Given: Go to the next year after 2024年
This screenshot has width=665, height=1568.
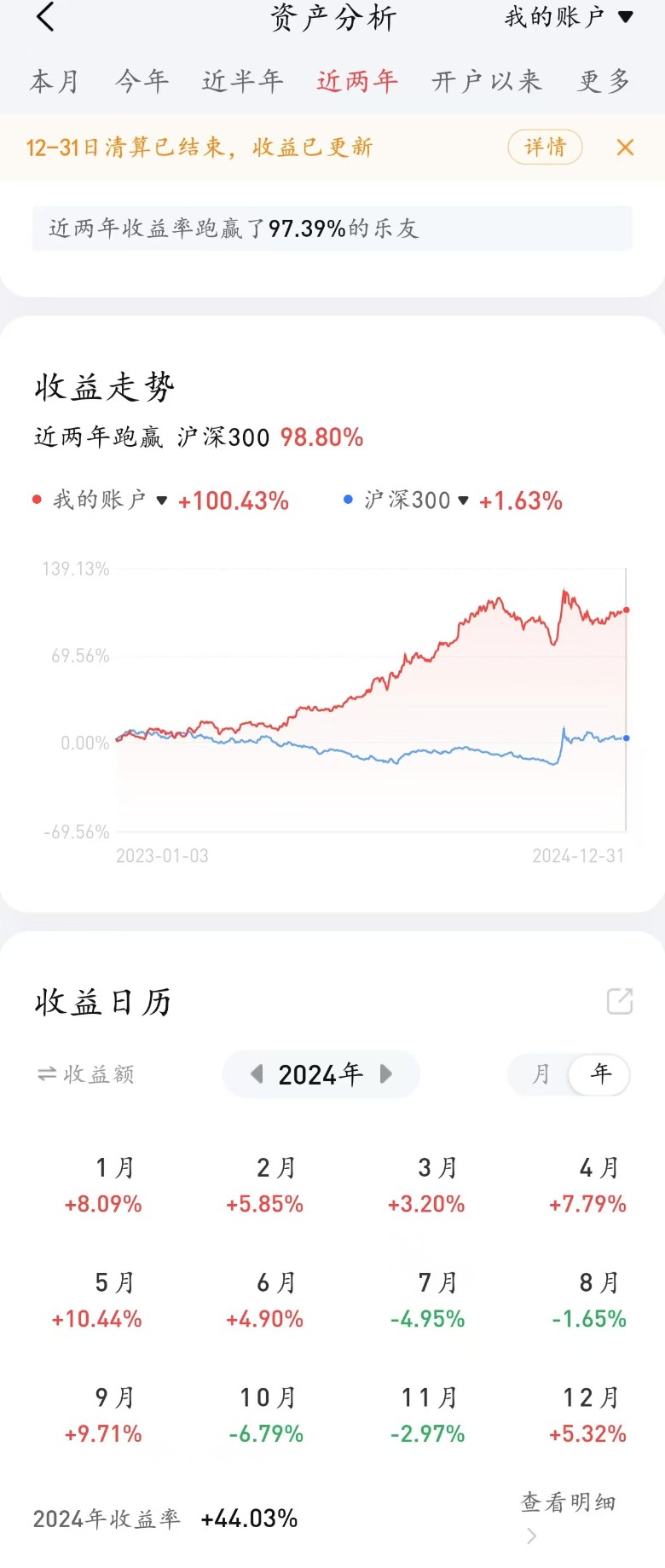Looking at the screenshot, I should [386, 1074].
